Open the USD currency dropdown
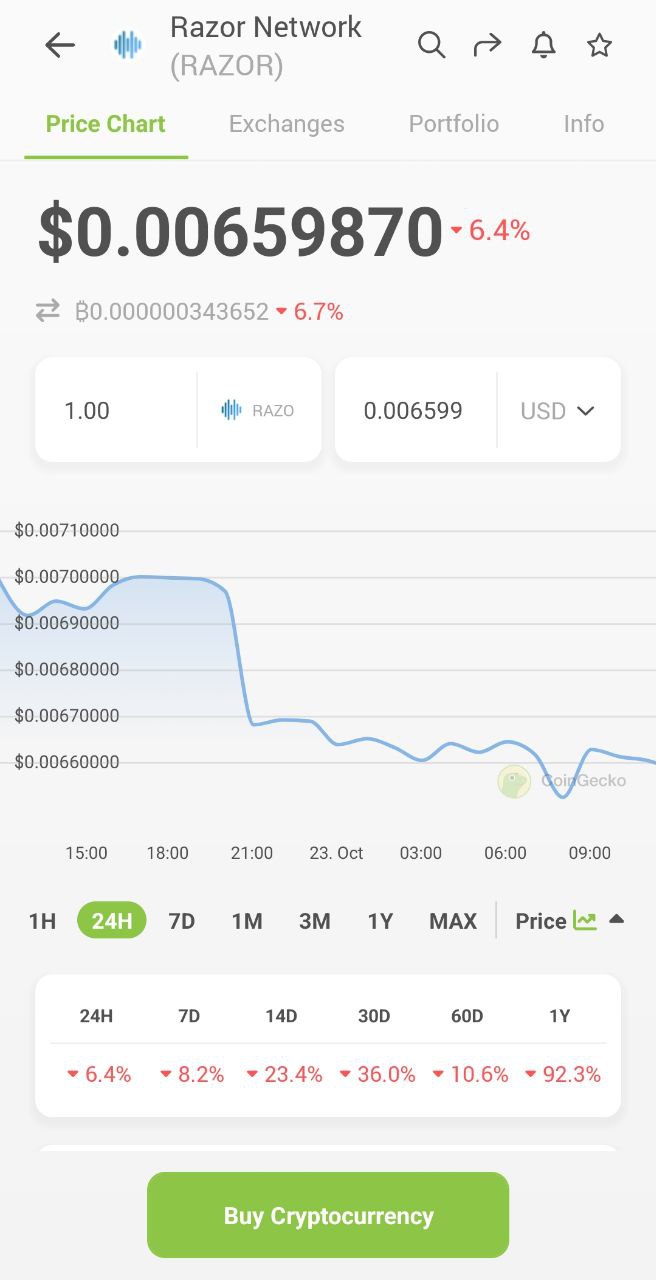 (x=558, y=411)
